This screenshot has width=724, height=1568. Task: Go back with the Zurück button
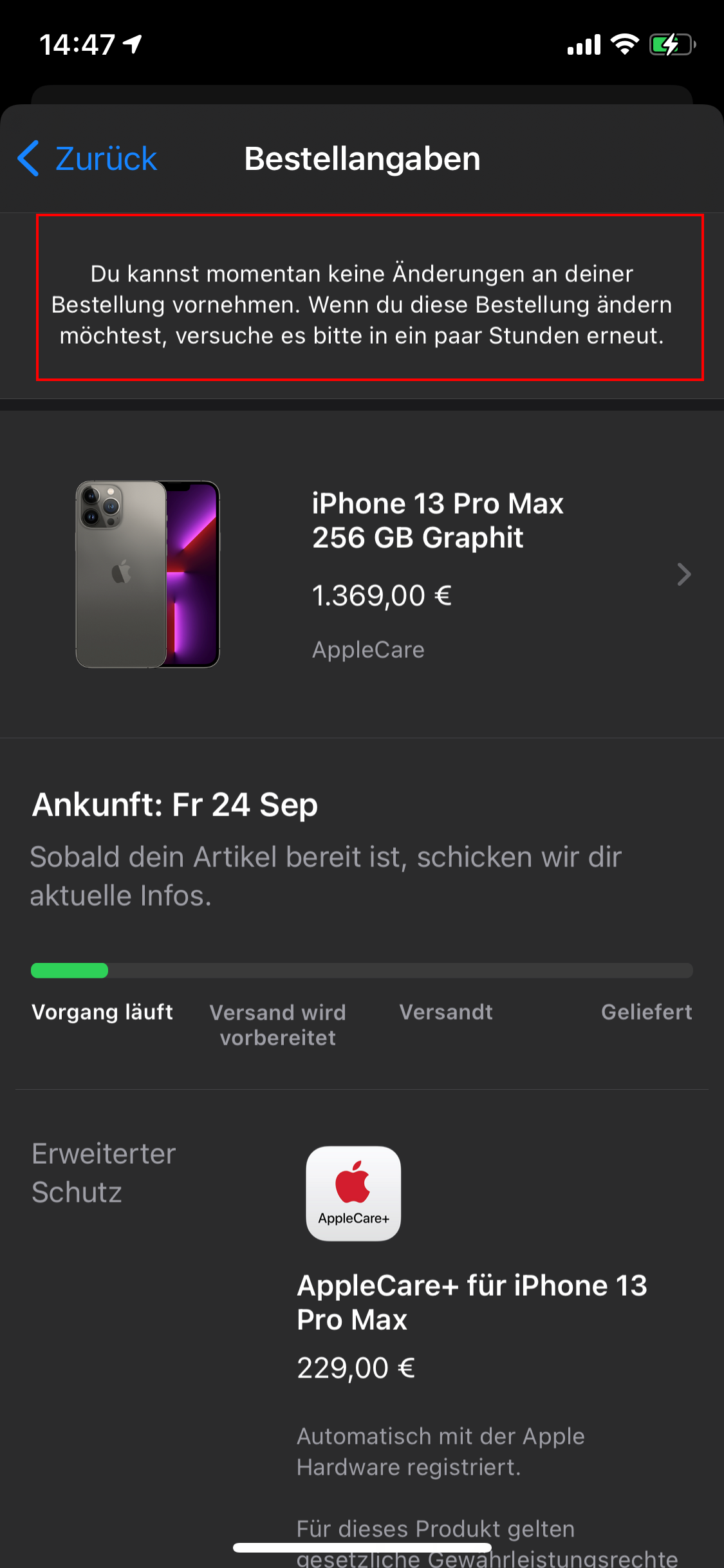point(88,159)
